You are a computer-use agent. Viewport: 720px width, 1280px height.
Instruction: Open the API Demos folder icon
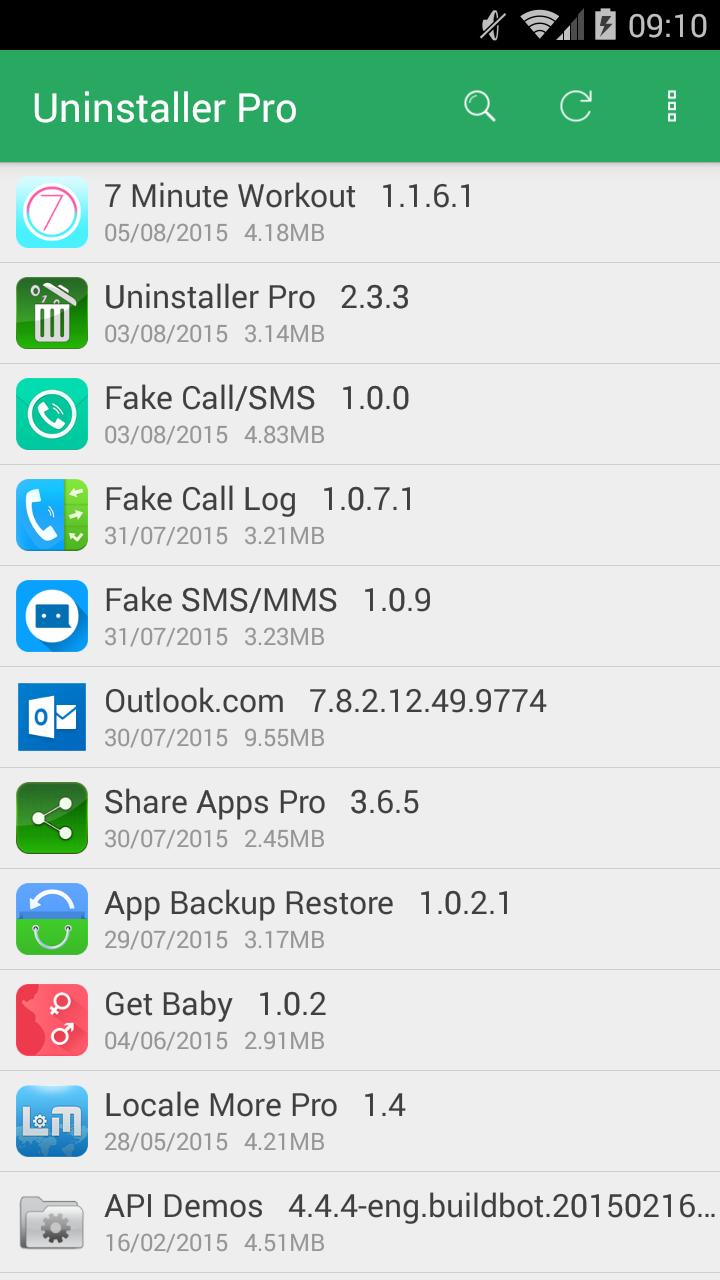51,1222
